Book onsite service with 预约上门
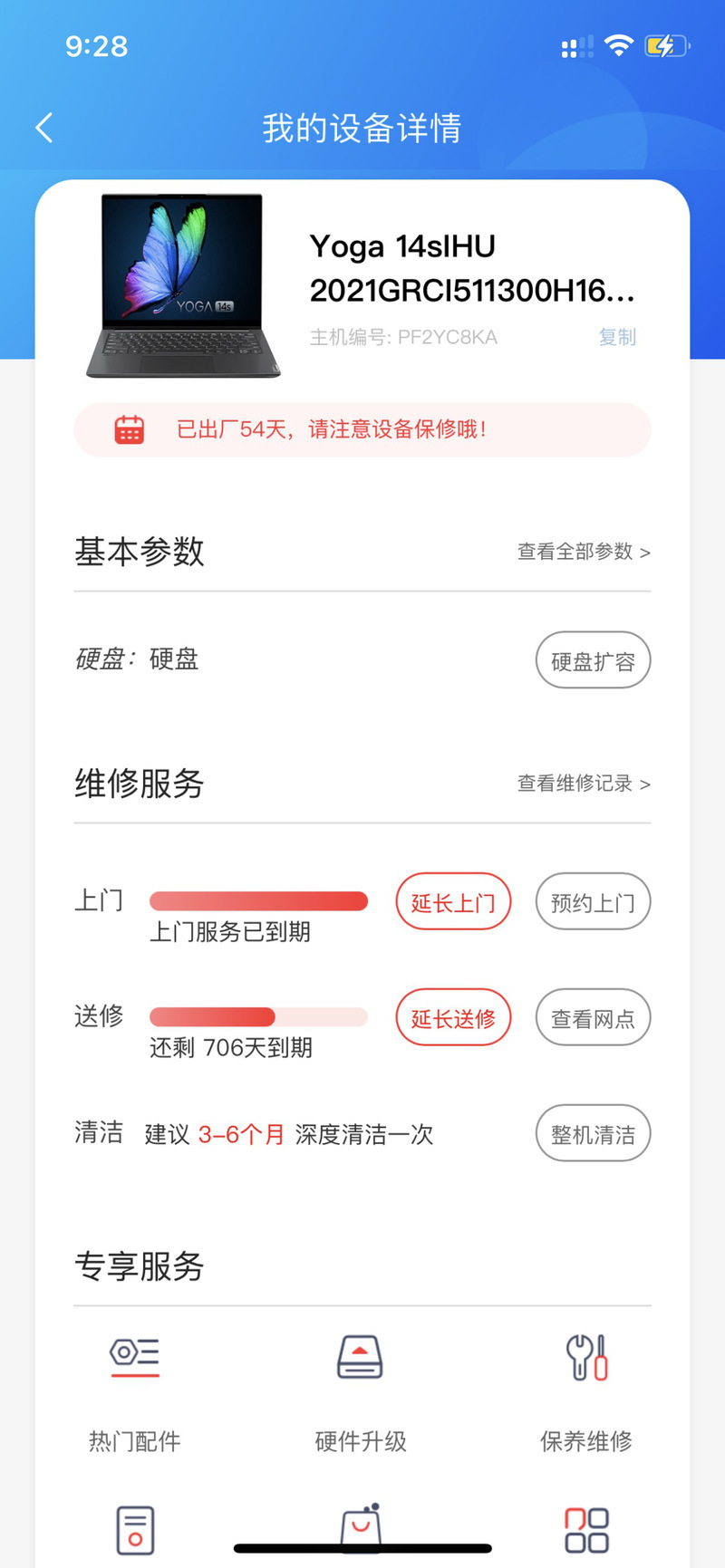725x1568 pixels. click(x=594, y=902)
